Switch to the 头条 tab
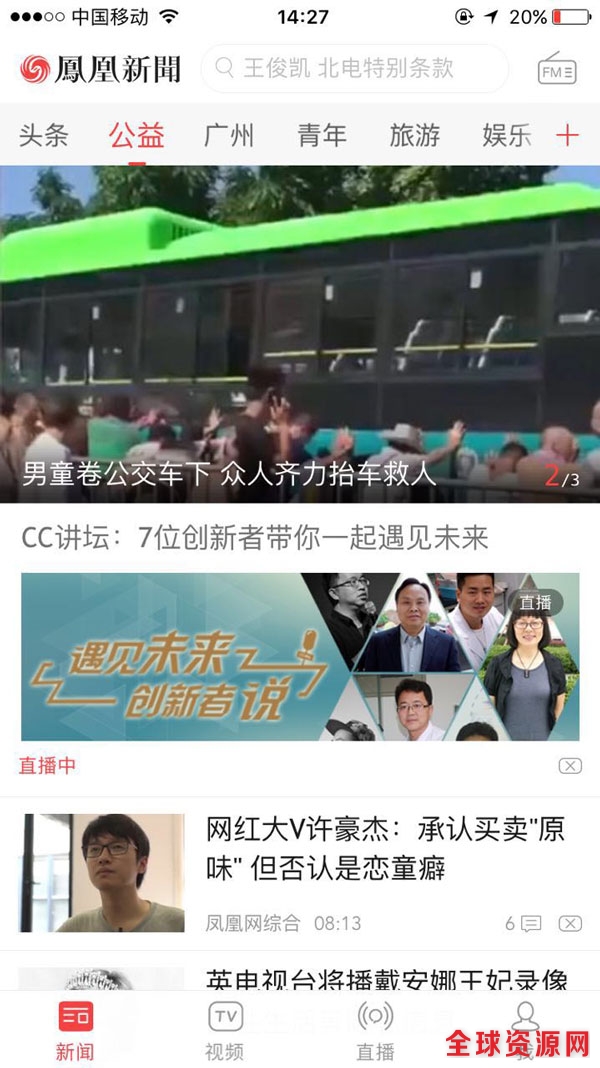This screenshot has height=1068, width=600. pos(44,136)
